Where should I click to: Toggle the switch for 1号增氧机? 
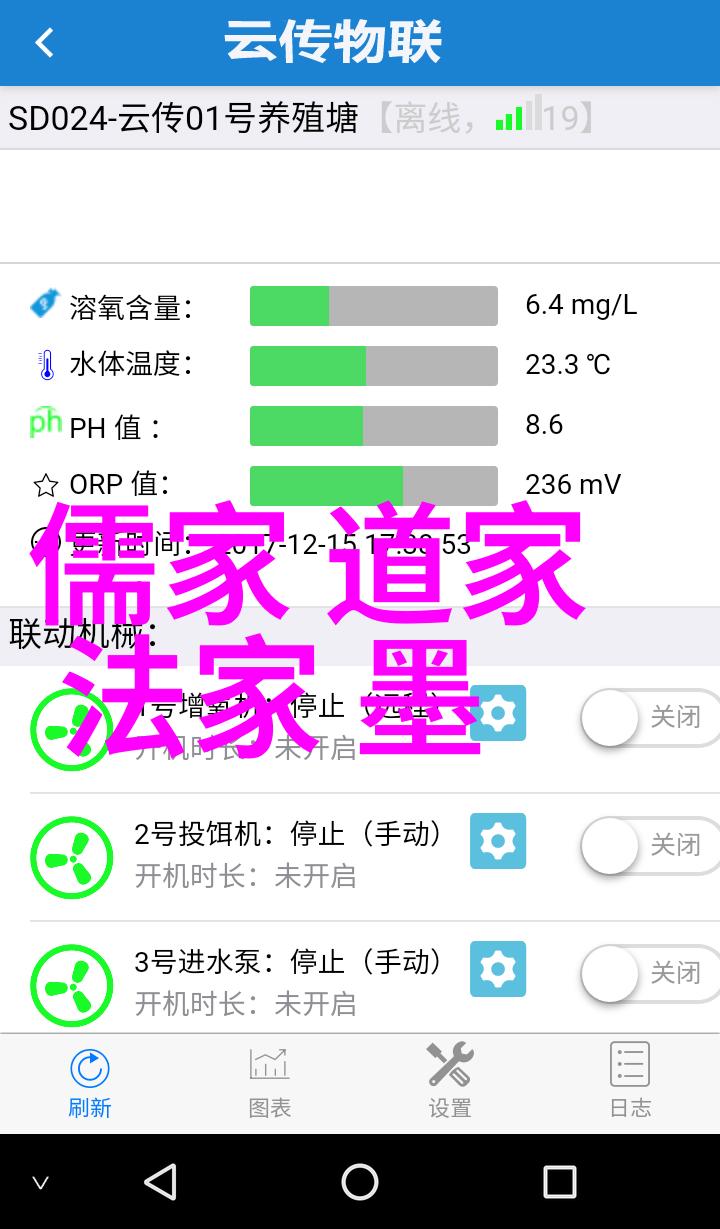[x=650, y=717]
